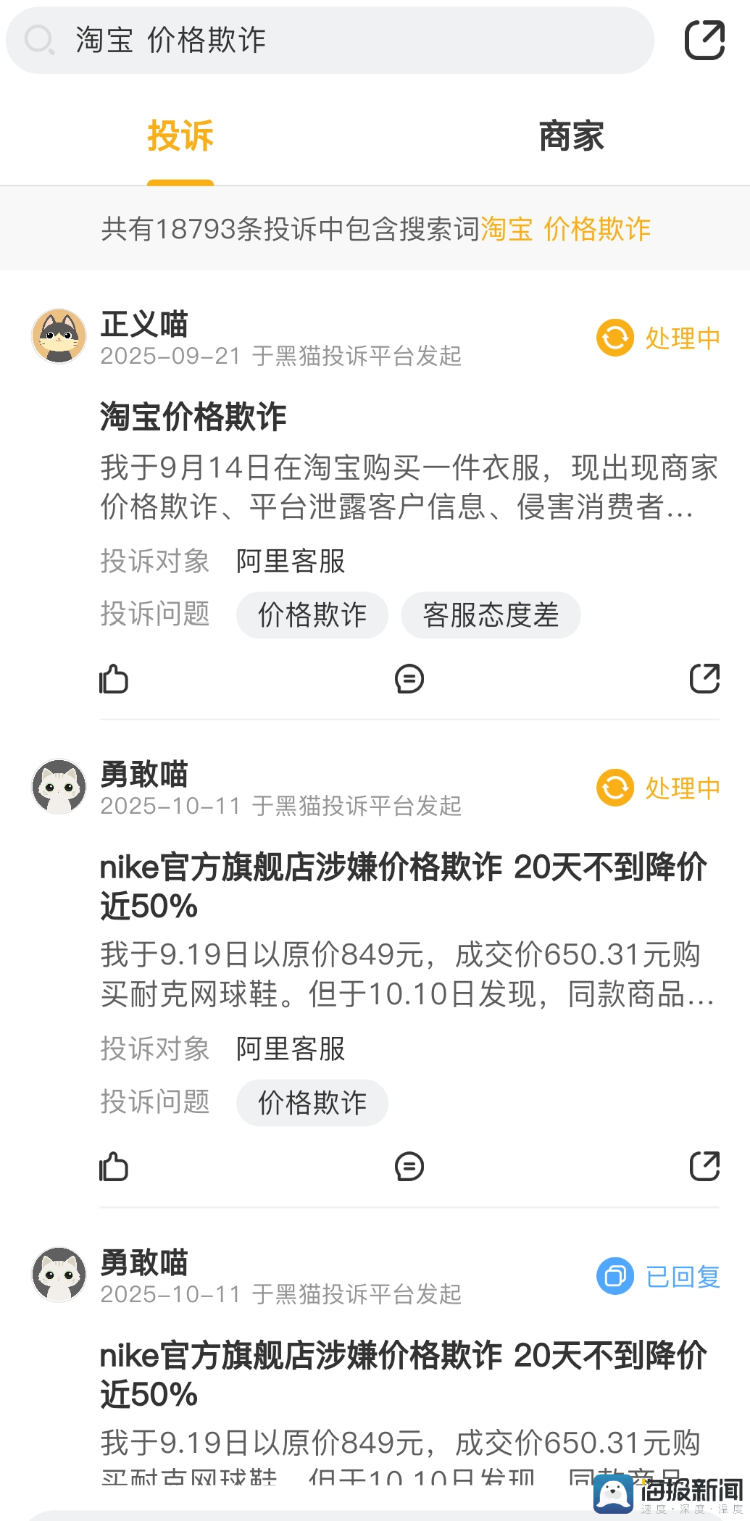View 正义喵's profile avatar
The width and height of the screenshot is (750, 1521).
[x=59, y=336]
